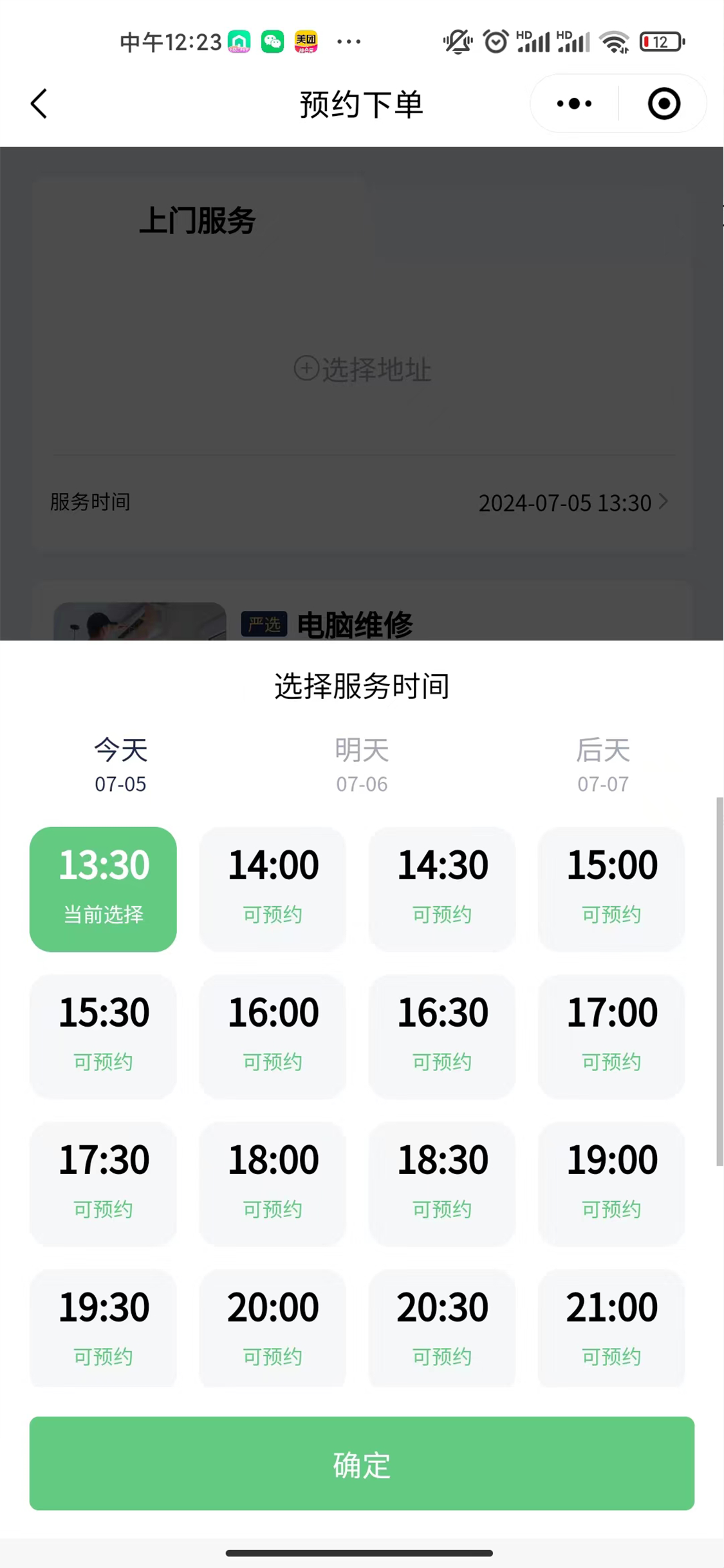Confirm the time with 确定 button
This screenshot has width=724, height=1568.
[x=362, y=1463]
